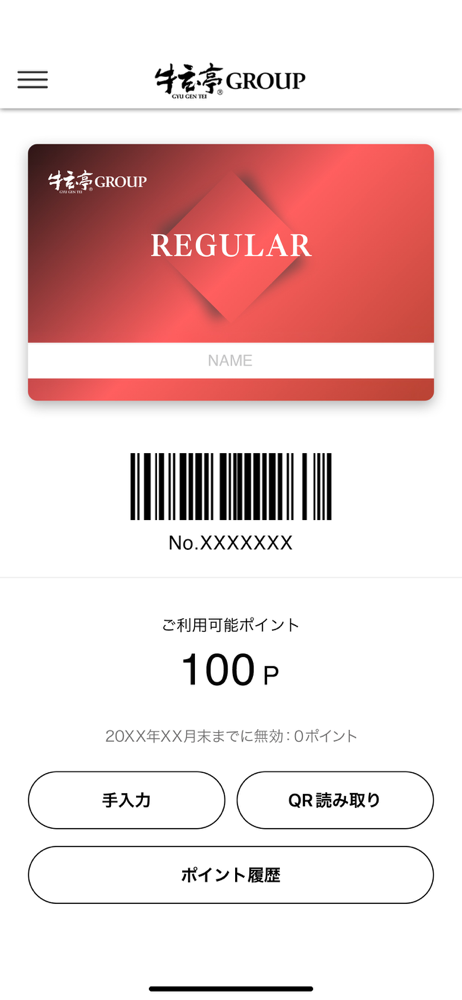Open the hamburger menu
The image size is (462, 1000).
coord(33,79)
